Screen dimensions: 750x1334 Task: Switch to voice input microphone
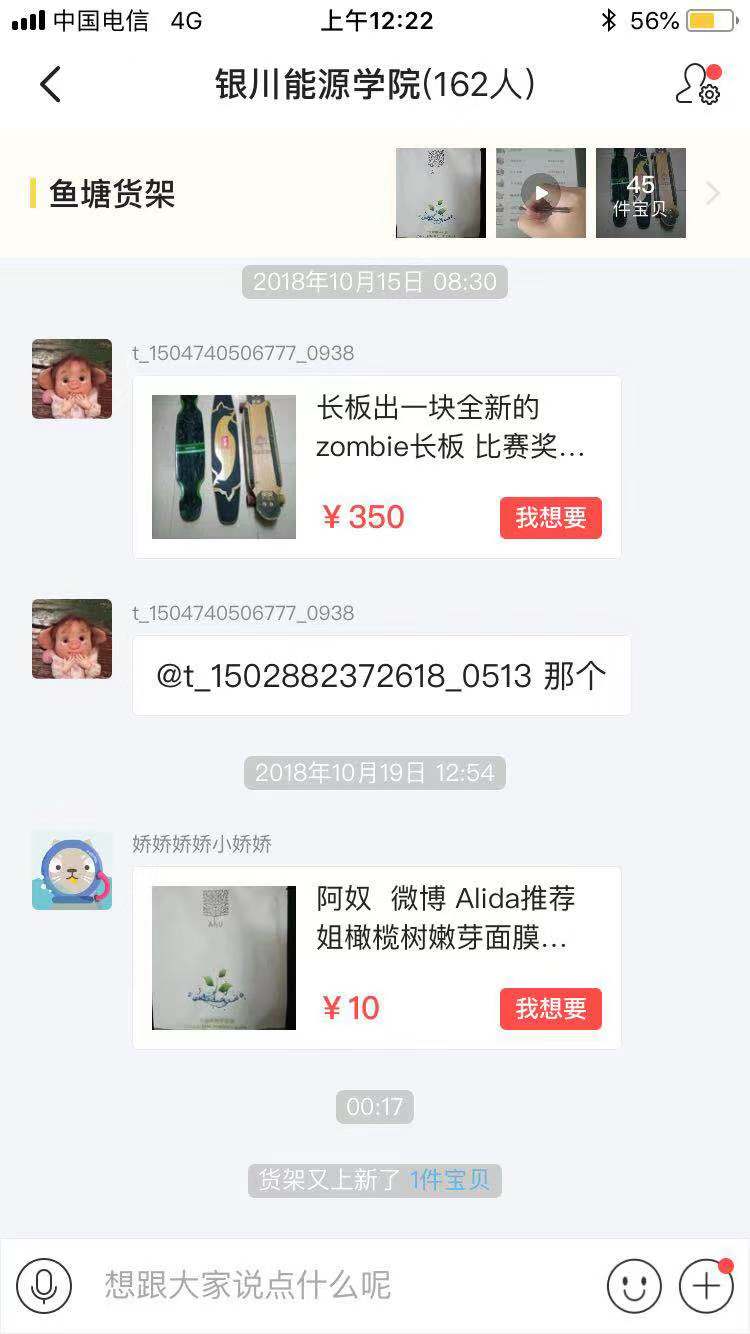pos(44,1285)
